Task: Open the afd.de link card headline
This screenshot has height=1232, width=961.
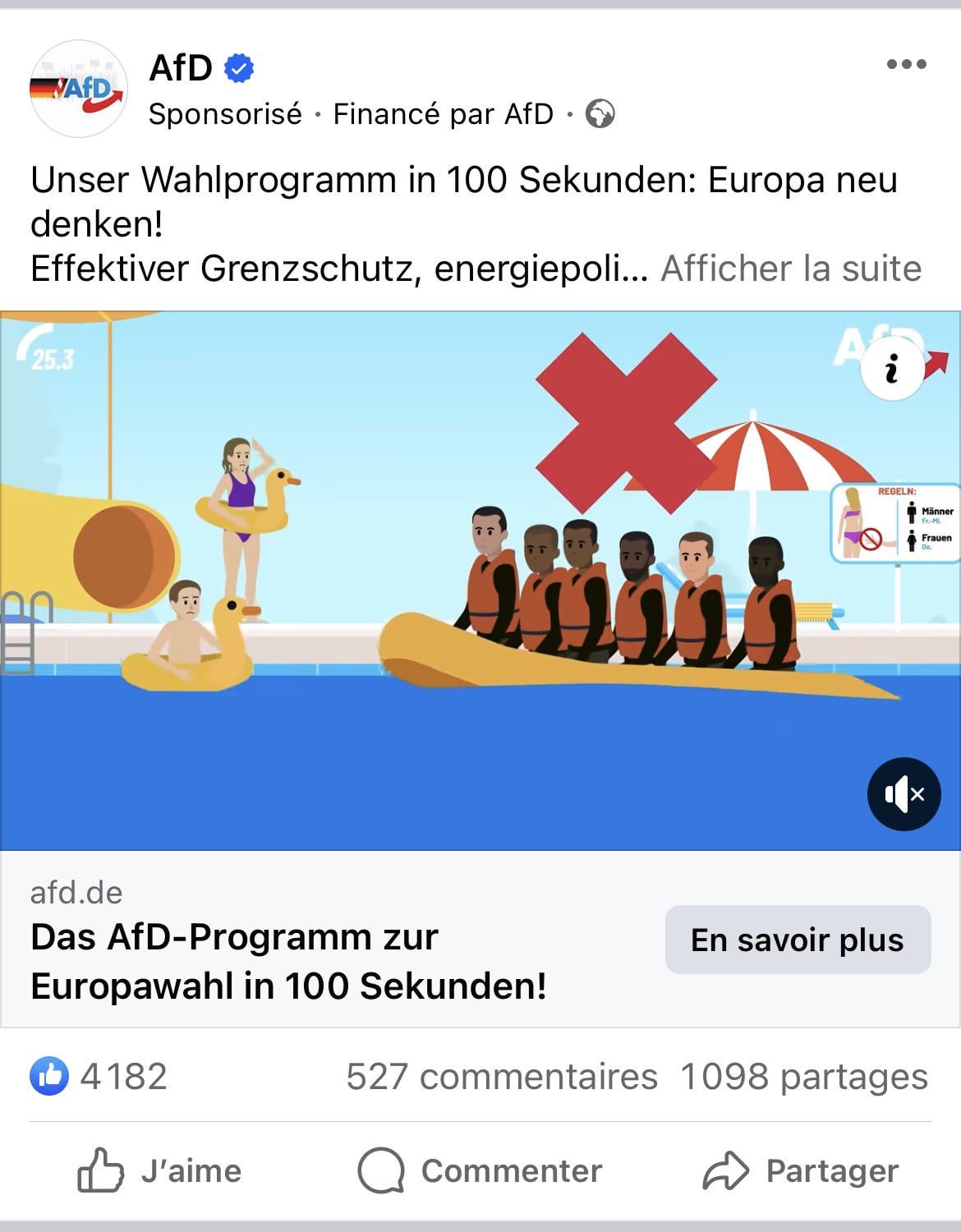Action: [288, 961]
